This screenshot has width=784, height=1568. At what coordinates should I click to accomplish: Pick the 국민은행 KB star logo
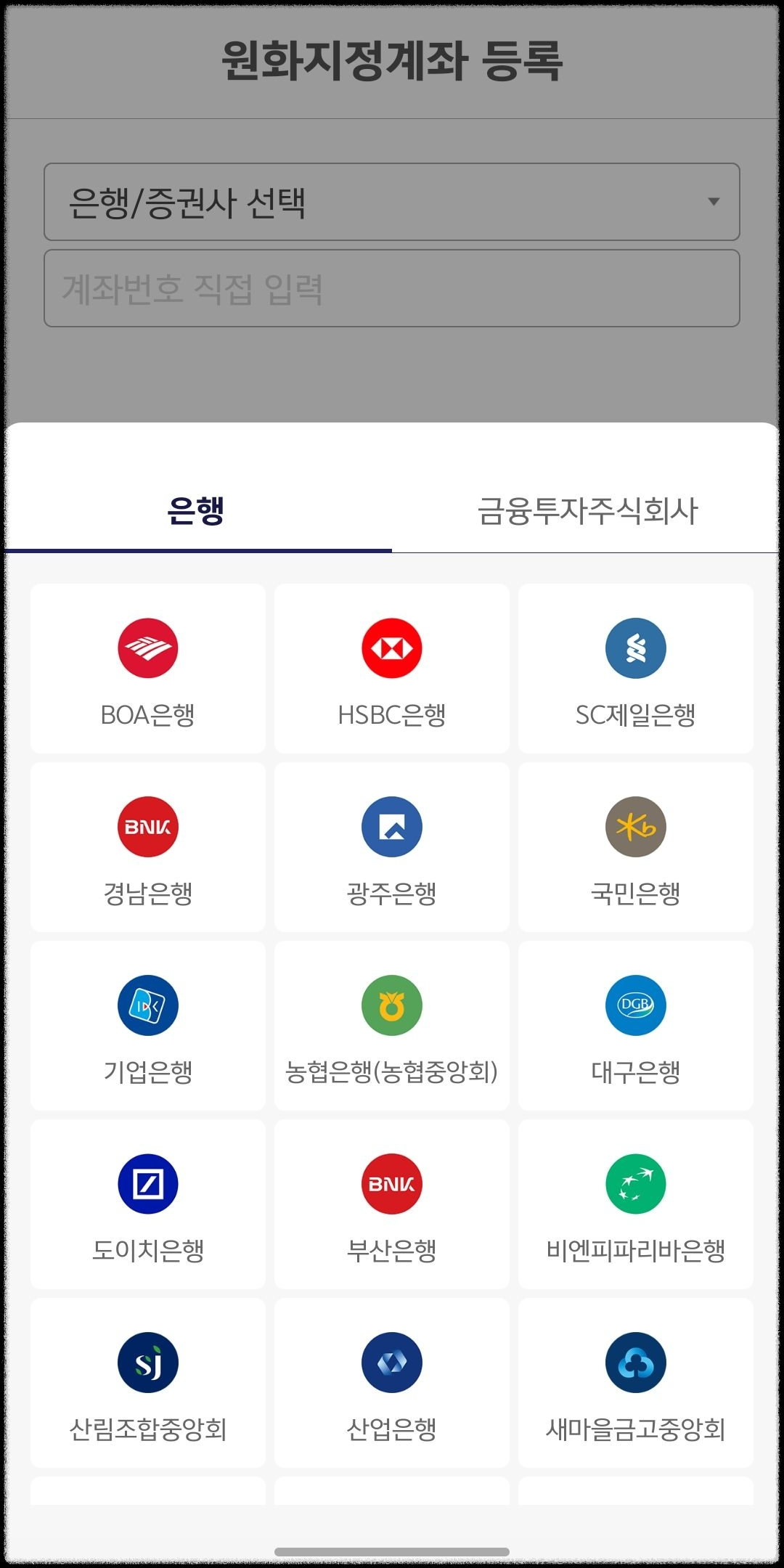635,826
